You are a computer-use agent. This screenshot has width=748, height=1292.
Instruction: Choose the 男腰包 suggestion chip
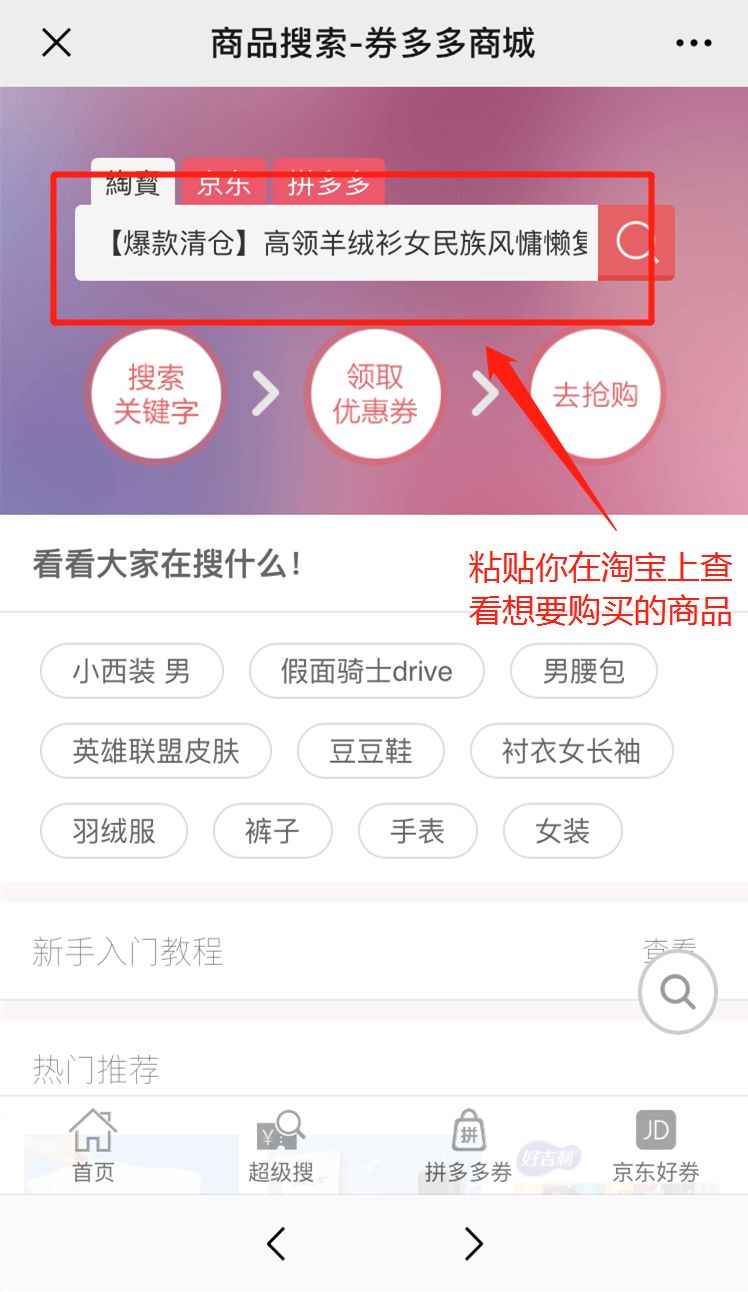click(x=584, y=671)
